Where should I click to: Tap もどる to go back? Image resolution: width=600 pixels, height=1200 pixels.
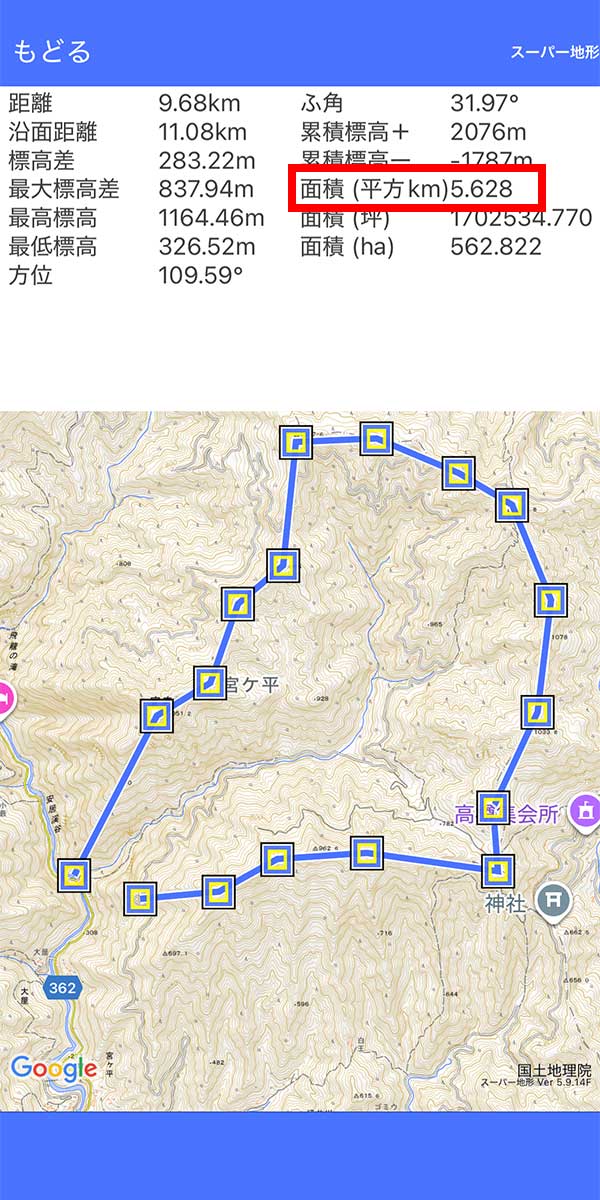[x=52, y=51]
